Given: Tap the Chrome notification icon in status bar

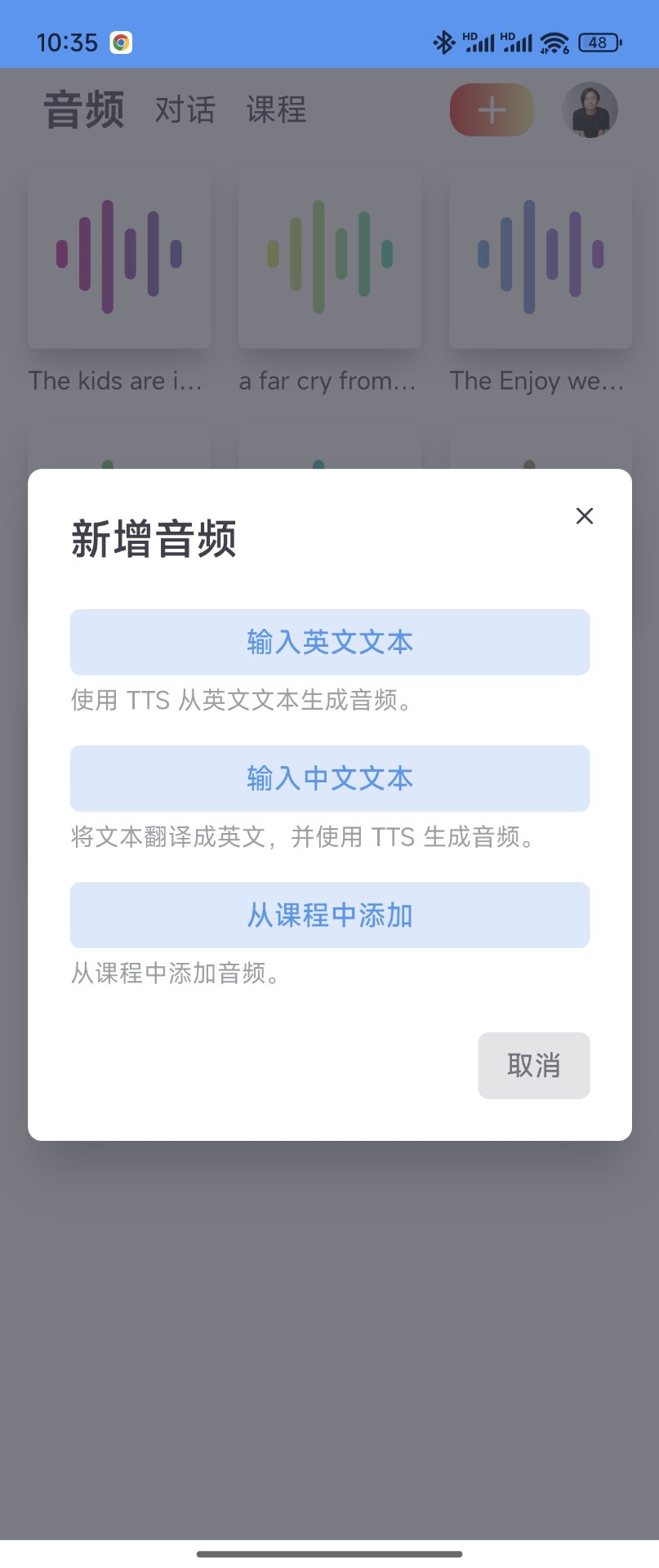Looking at the screenshot, I should 121,42.
